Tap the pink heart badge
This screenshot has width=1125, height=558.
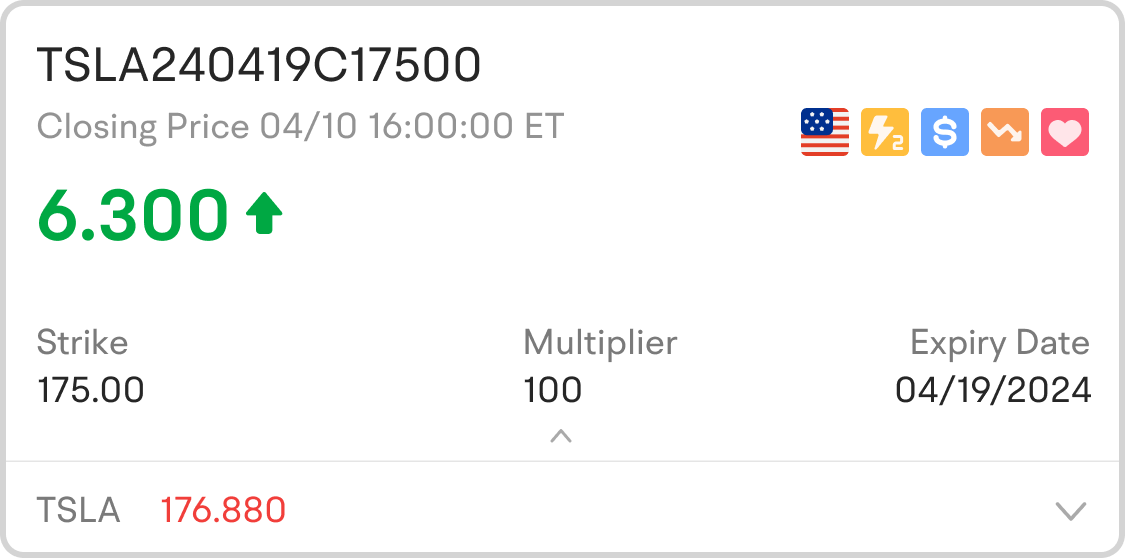click(1064, 132)
